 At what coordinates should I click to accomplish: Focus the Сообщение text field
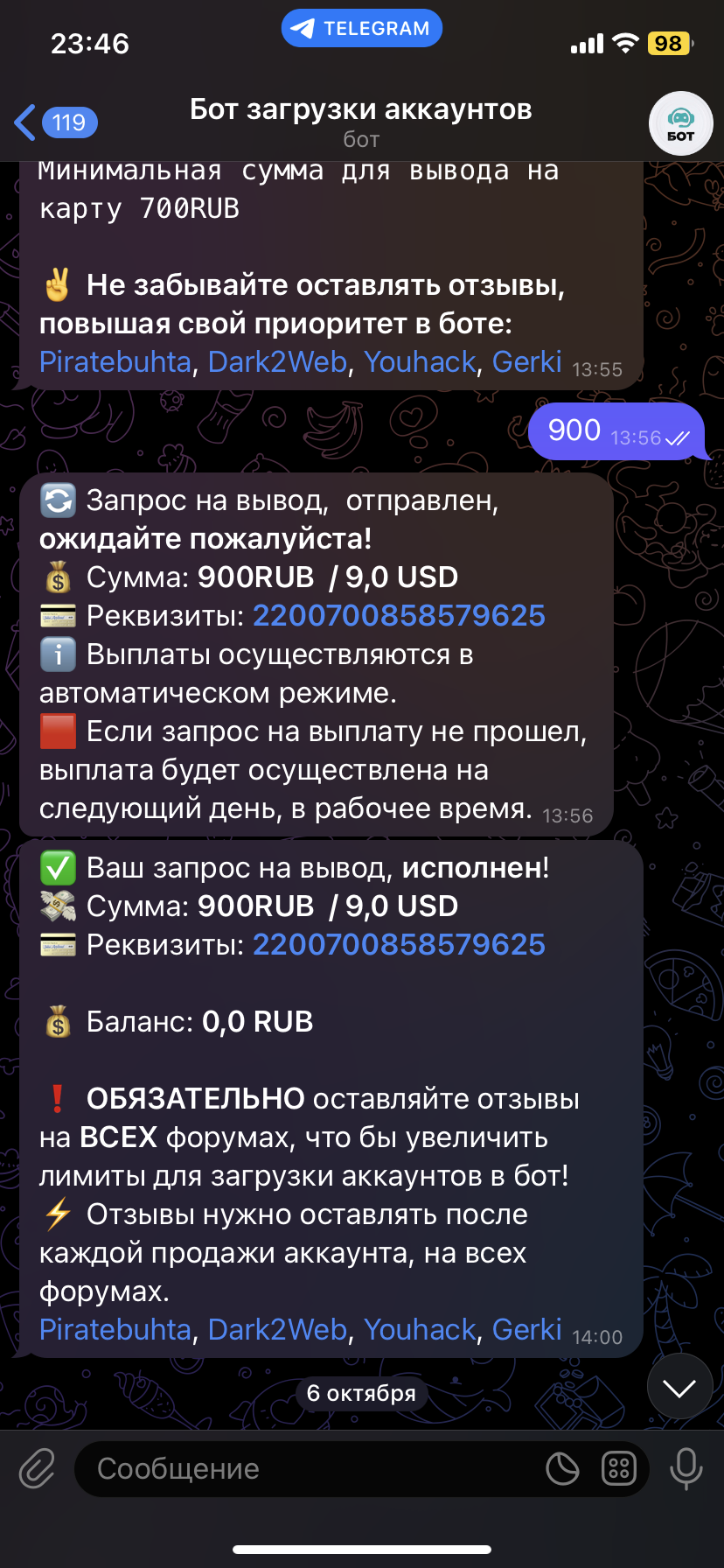click(x=306, y=1469)
